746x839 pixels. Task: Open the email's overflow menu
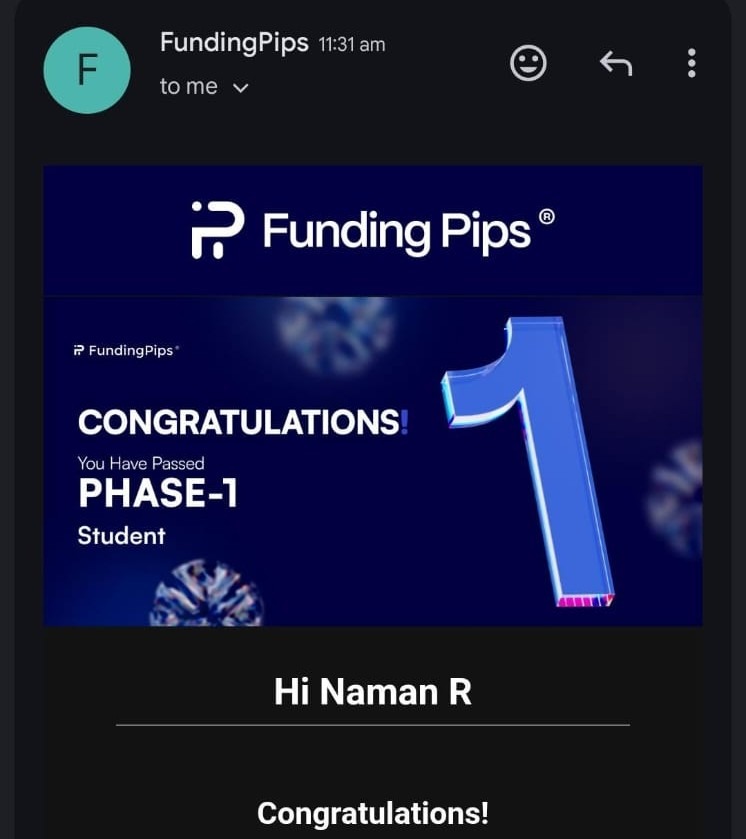691,64
